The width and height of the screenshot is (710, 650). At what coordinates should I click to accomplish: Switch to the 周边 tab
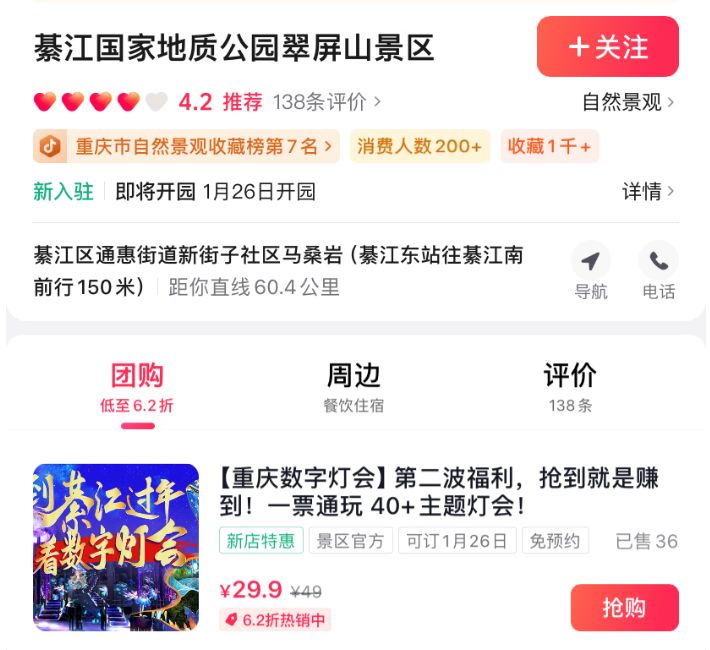point(353,386)
